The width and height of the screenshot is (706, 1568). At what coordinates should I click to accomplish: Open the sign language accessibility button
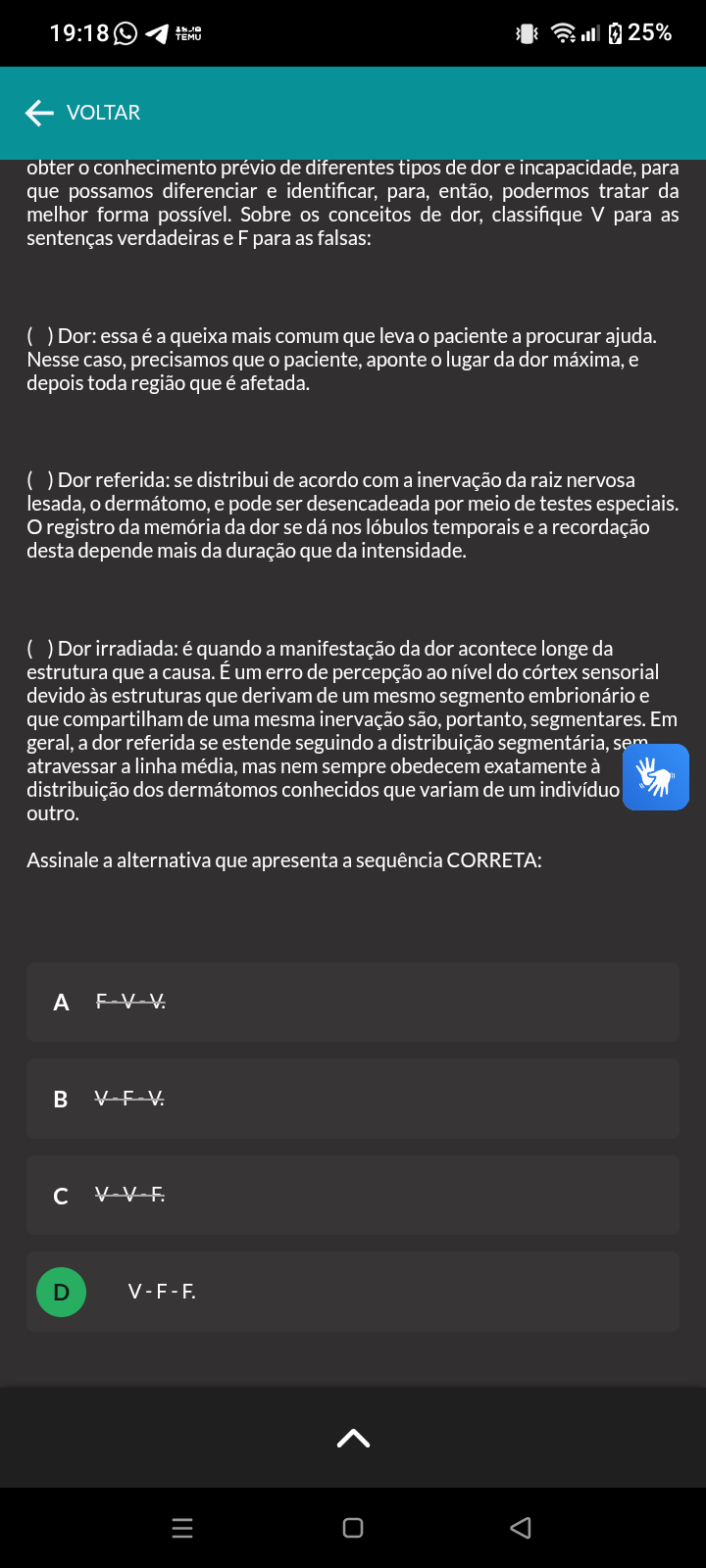point(656,777)
